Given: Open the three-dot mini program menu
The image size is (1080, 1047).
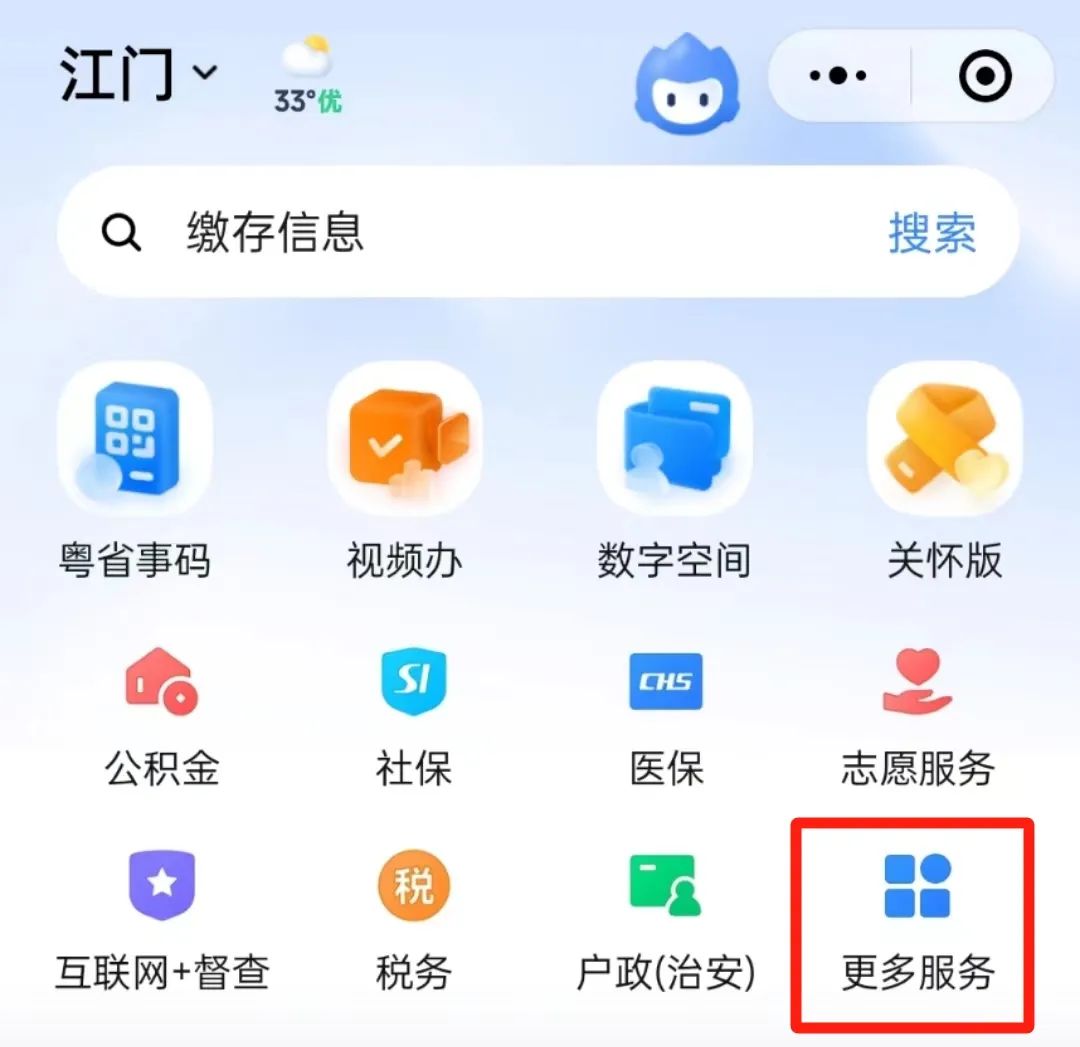Looking at the screenshot, I should click(x=840, y=76).
